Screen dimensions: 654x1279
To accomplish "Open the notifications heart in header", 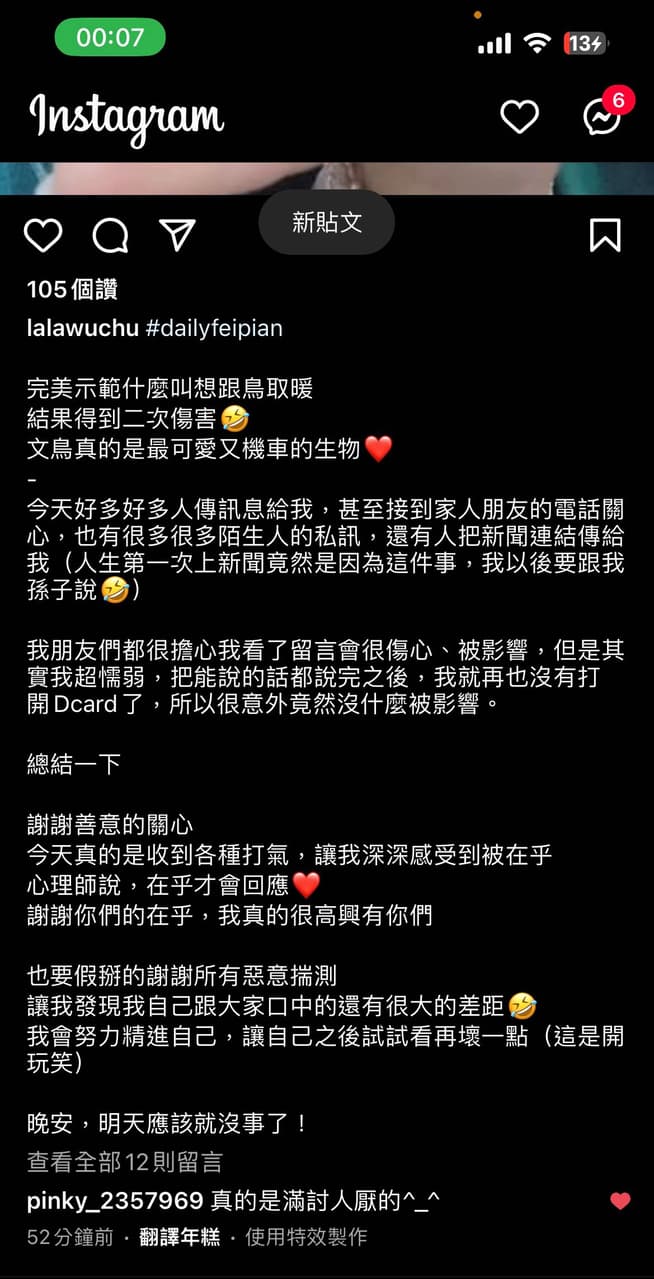I will 519,117.
